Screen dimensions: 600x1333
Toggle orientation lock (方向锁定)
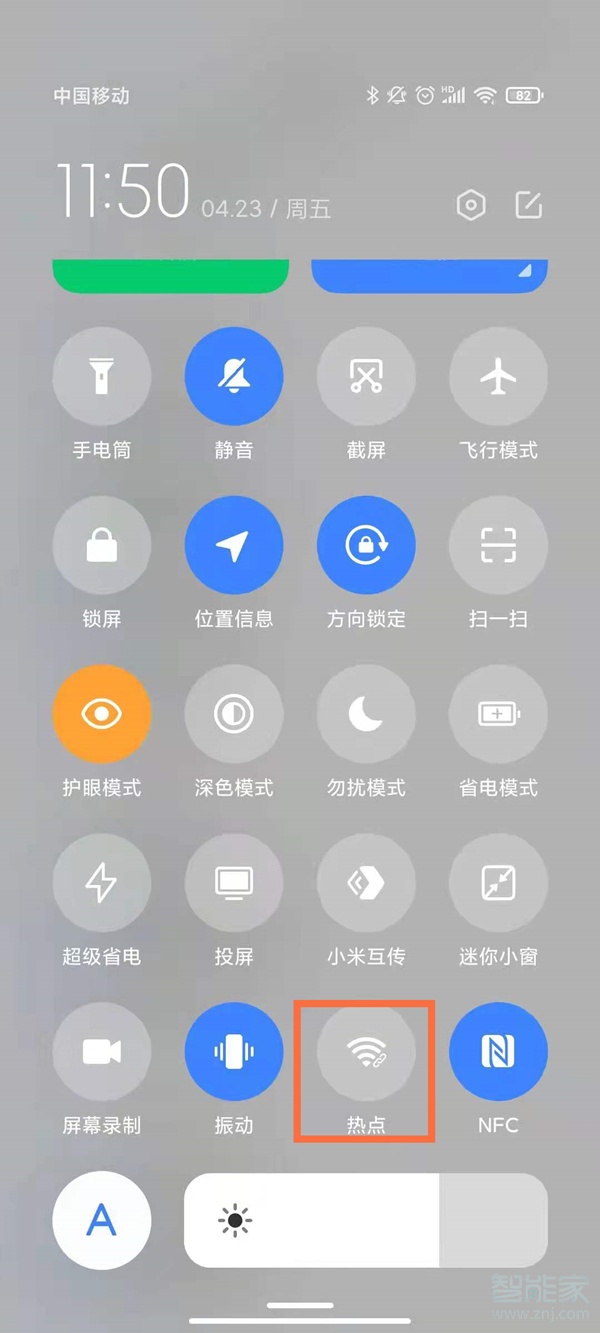click(x=366, y=545)
